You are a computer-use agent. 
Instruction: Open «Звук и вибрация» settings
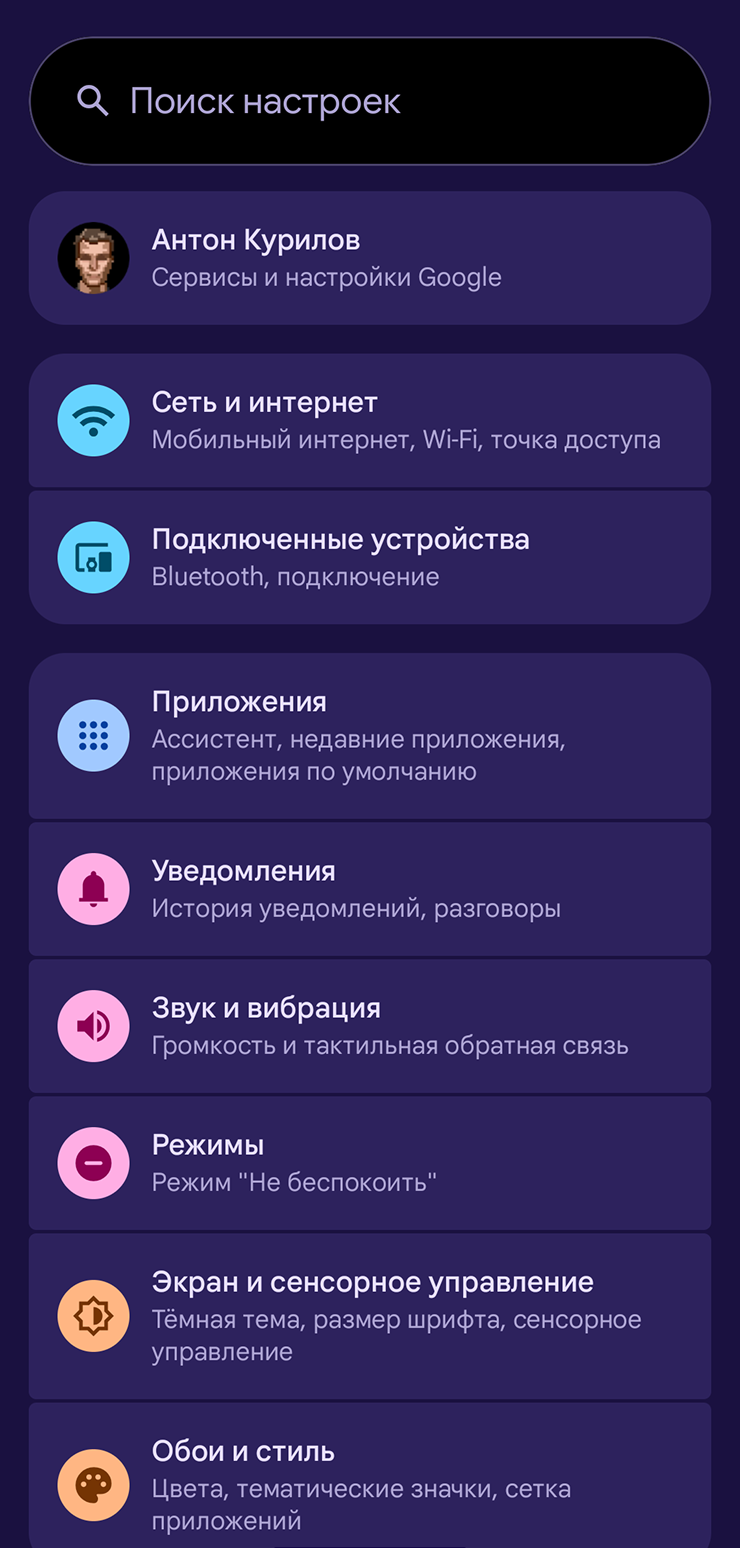[370, 1026]
